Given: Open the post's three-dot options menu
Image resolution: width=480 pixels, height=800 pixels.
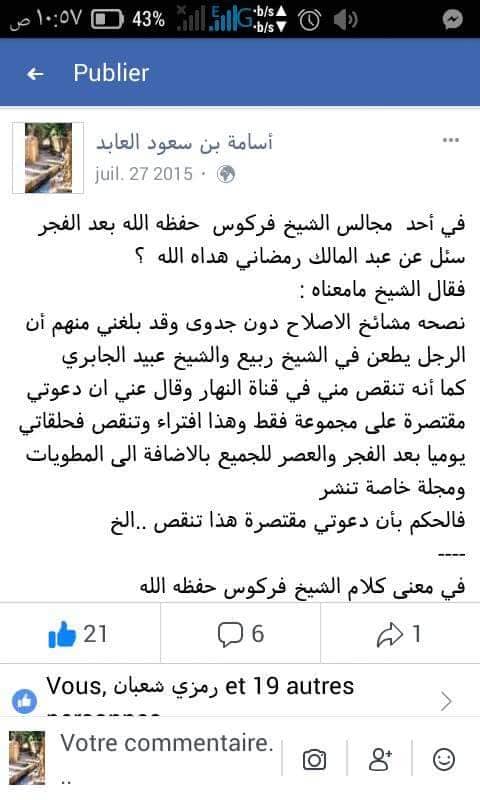Looking at the screenshot, I should tap(450, 140).
